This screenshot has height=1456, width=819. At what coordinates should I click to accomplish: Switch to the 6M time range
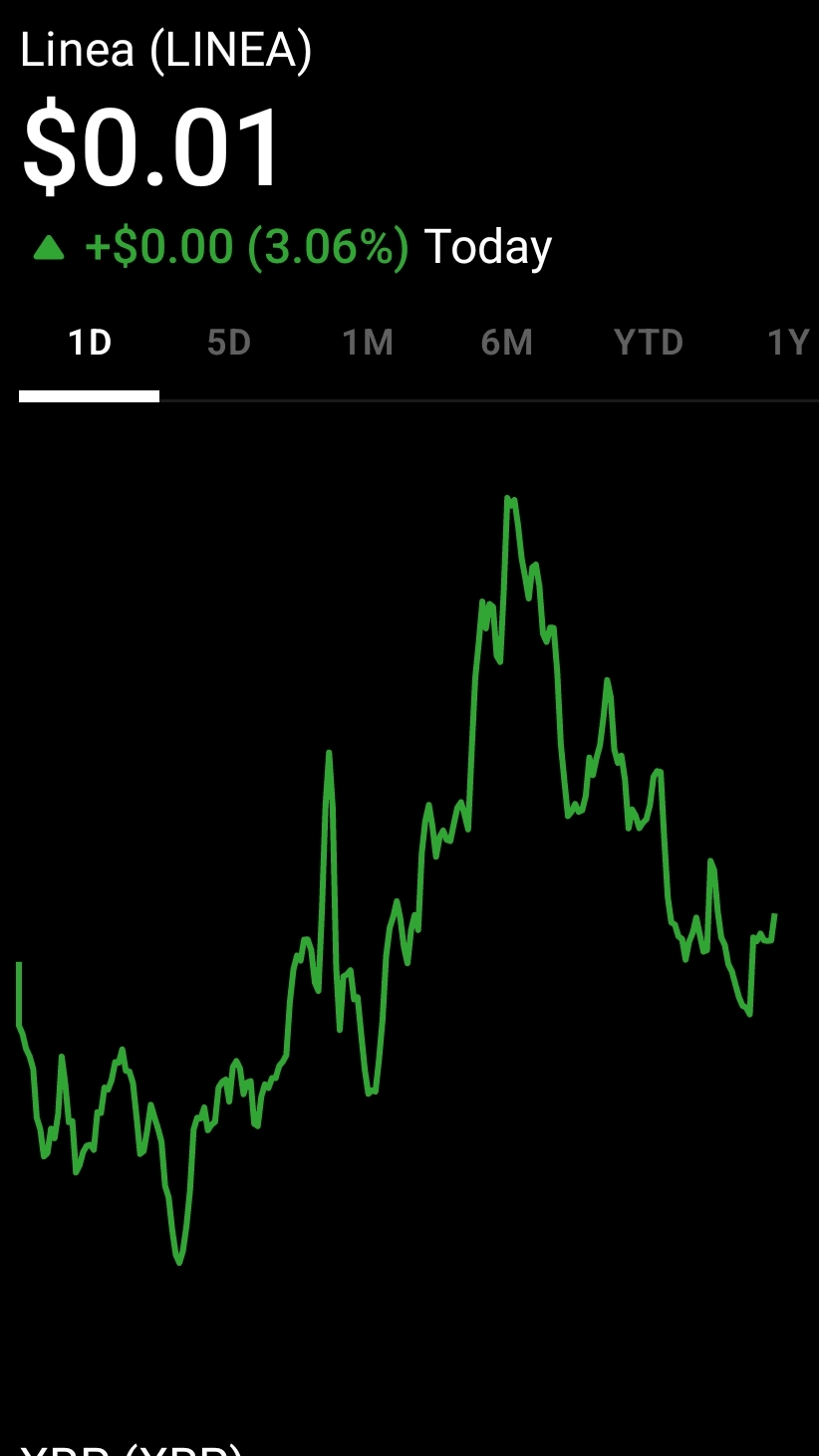tap(507, 343)
